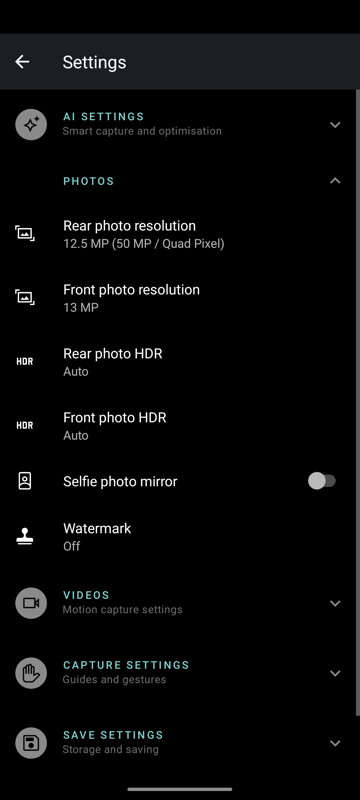Enable Selfie photo mirror switch
This screenshot has height=800, width=360.
click(x=322, y=481)
